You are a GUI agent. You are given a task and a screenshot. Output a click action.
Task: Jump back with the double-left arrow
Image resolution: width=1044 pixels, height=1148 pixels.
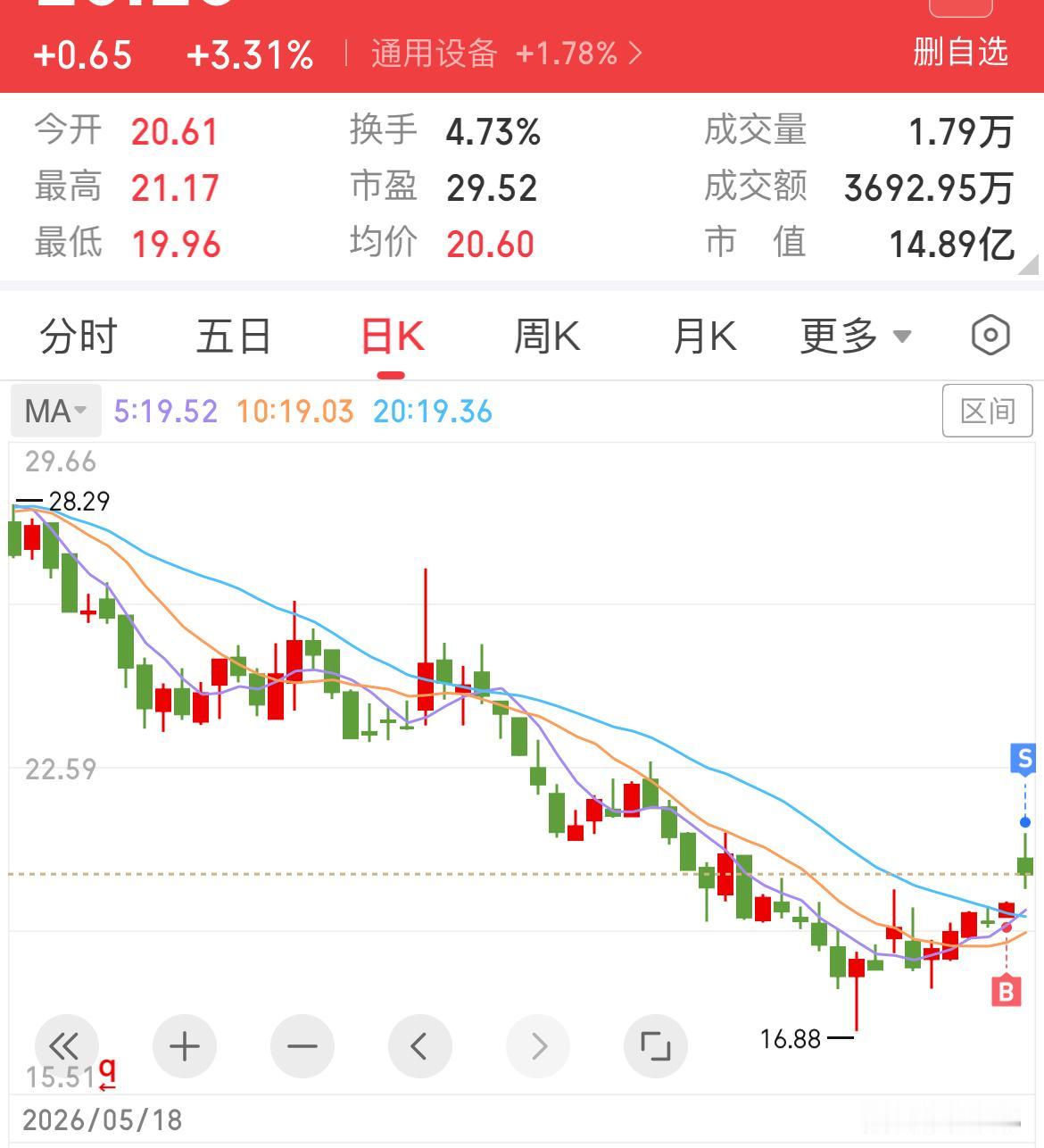(66, 1046)
